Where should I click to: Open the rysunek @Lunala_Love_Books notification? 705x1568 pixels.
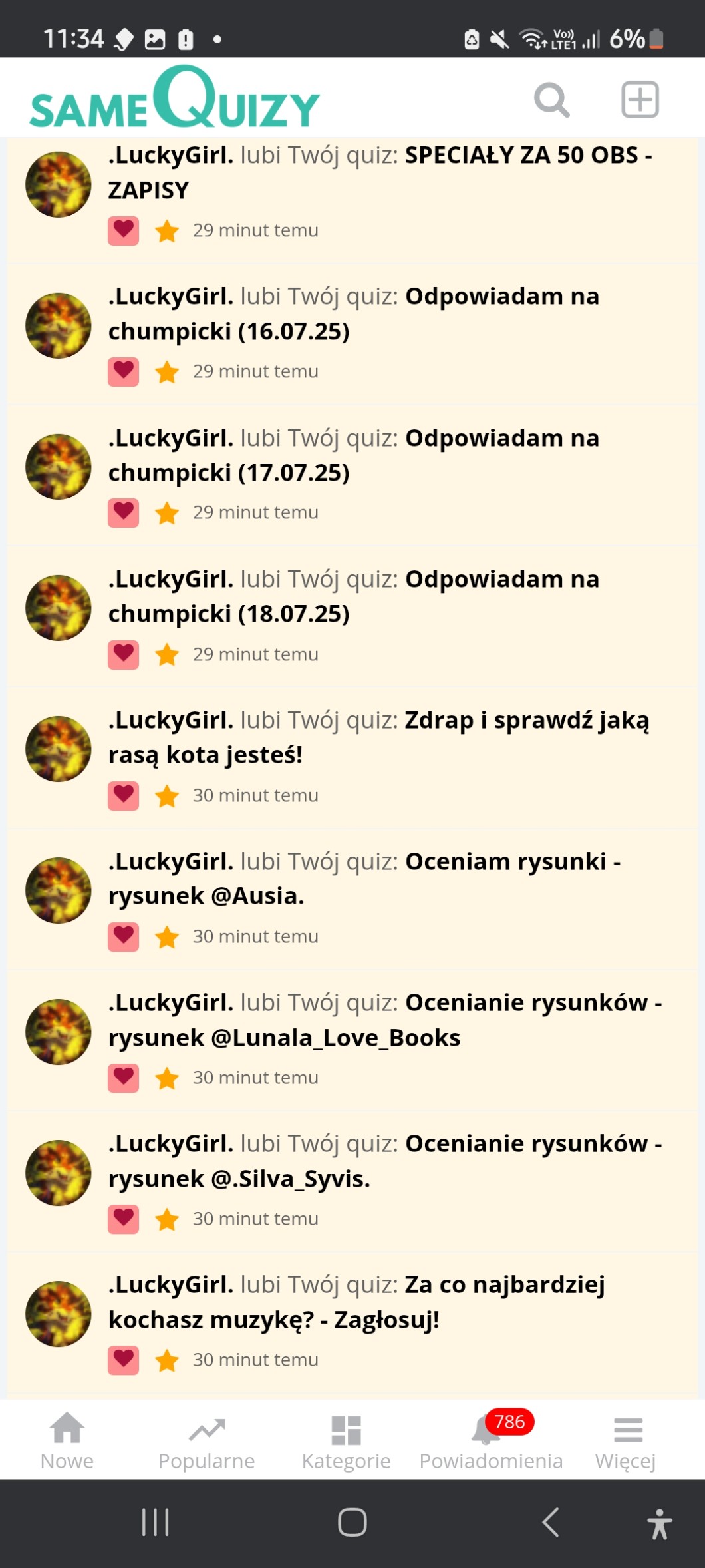coord(384,1020)
